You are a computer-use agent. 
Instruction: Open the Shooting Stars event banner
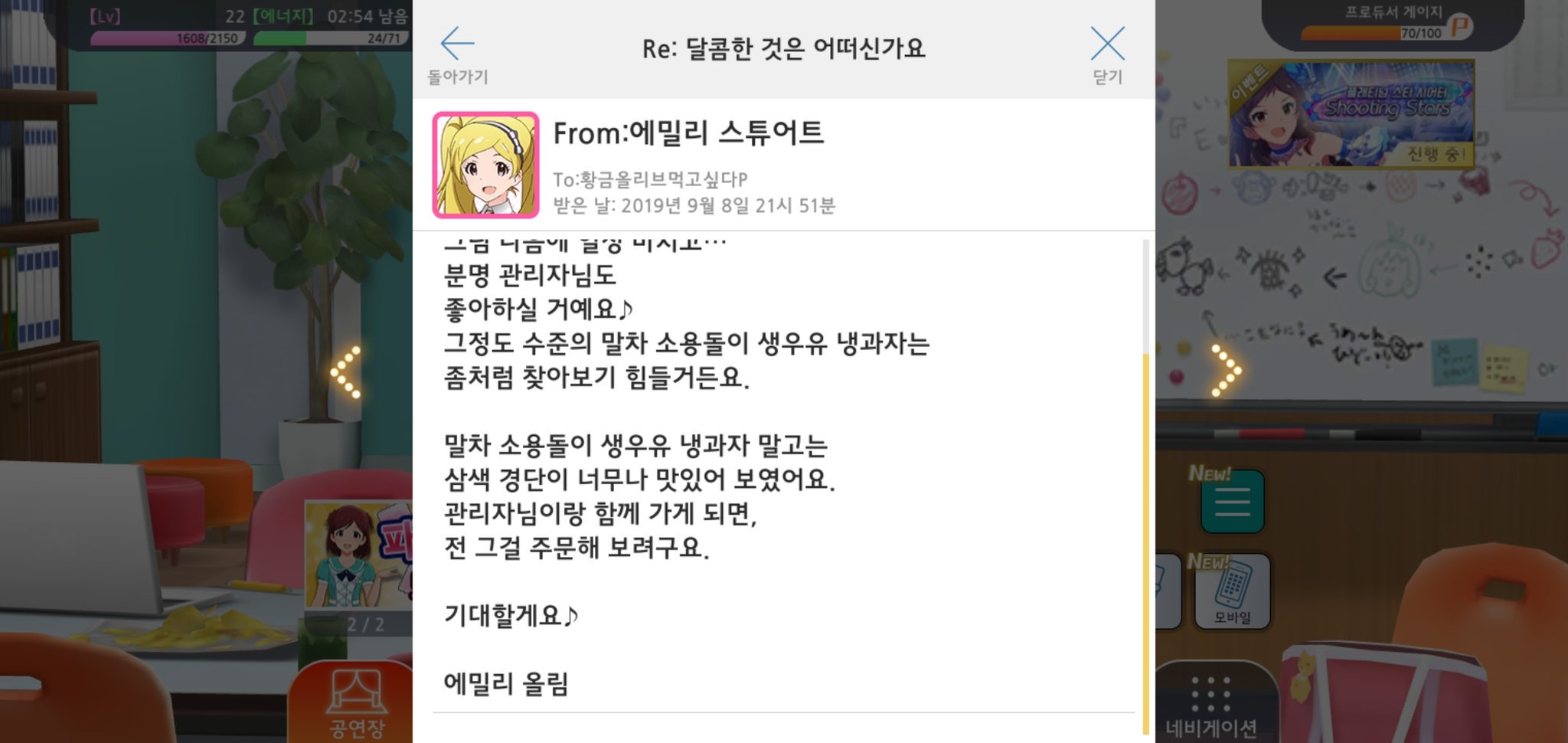coord(1351,115)
